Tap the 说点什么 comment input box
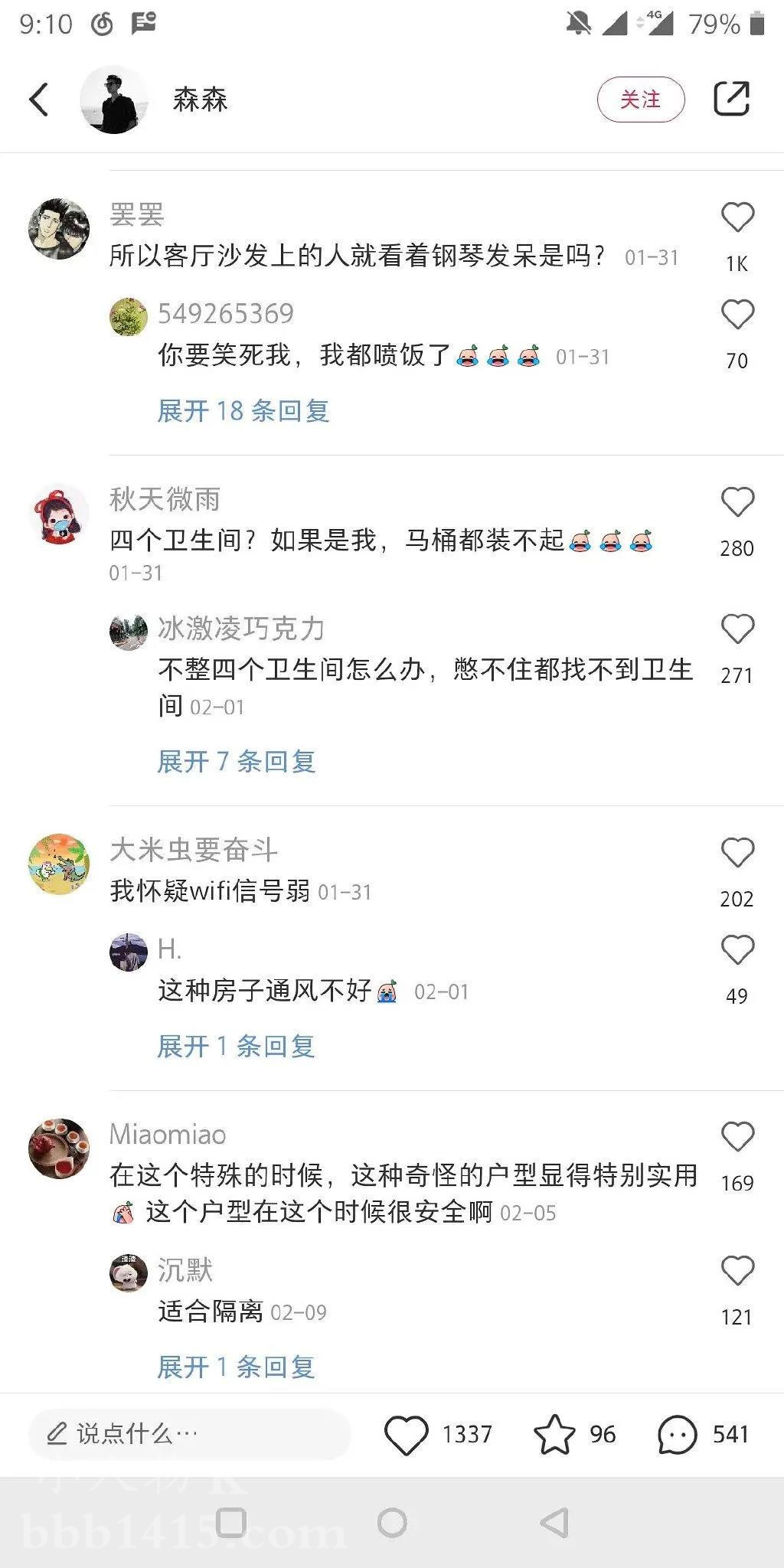Viewport: 784px width, 1568px height. coord(189,1434)
